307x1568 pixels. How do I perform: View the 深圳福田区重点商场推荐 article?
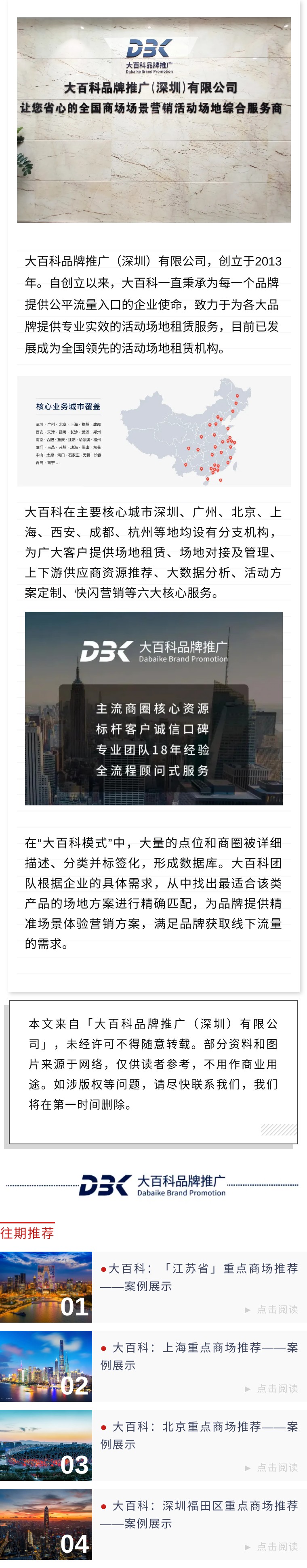(199, 1514)
